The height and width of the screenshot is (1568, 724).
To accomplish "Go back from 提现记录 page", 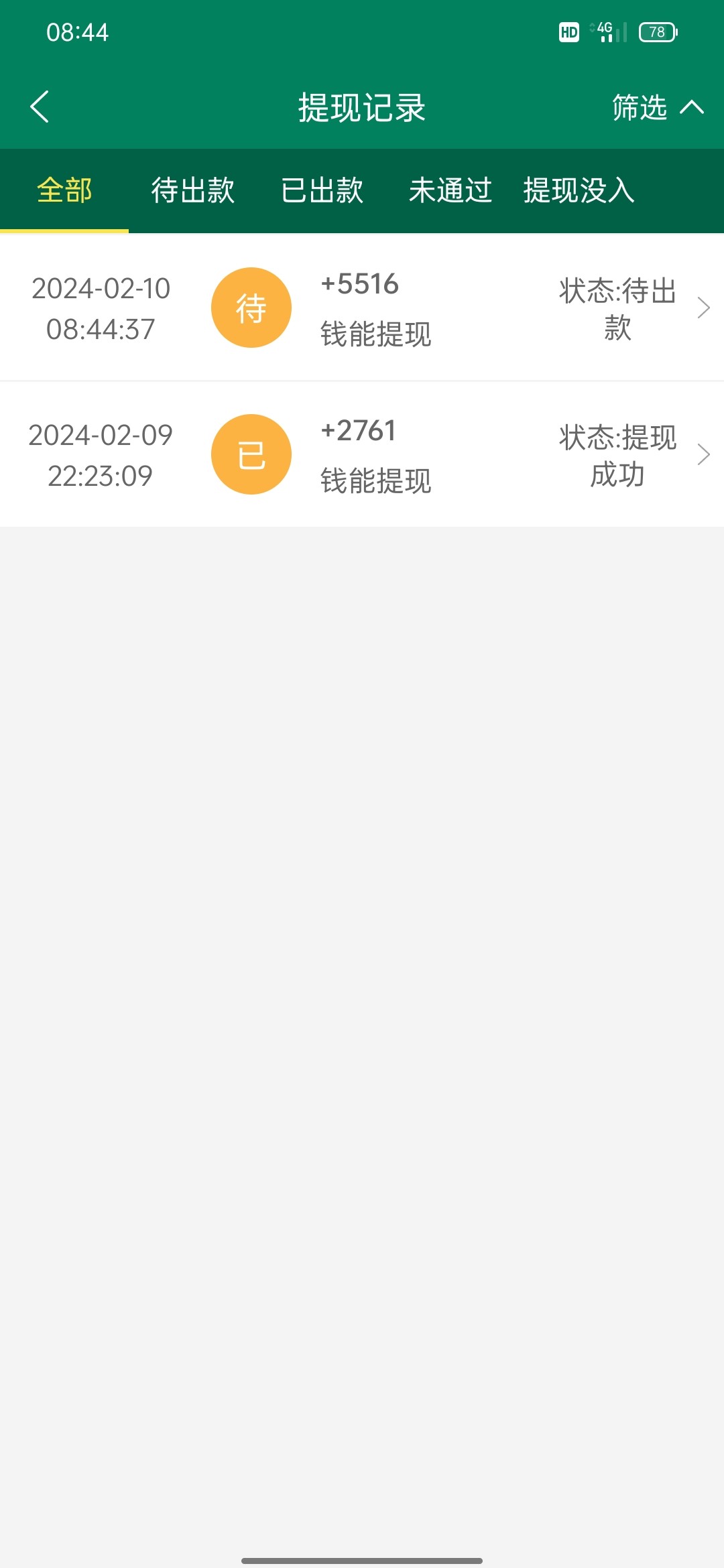I will pyautogui.click(x=40, y=107).
